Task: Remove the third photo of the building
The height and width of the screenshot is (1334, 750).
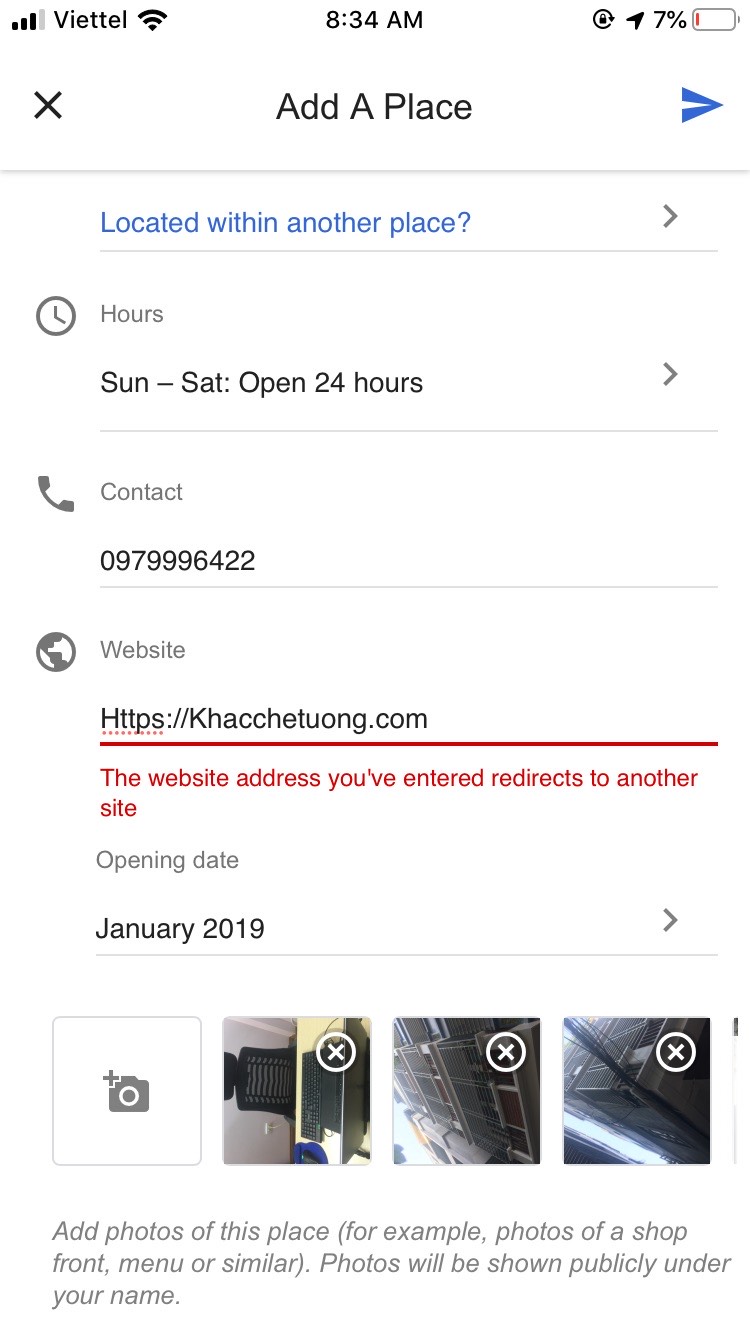Action: tap(676, 1052)
